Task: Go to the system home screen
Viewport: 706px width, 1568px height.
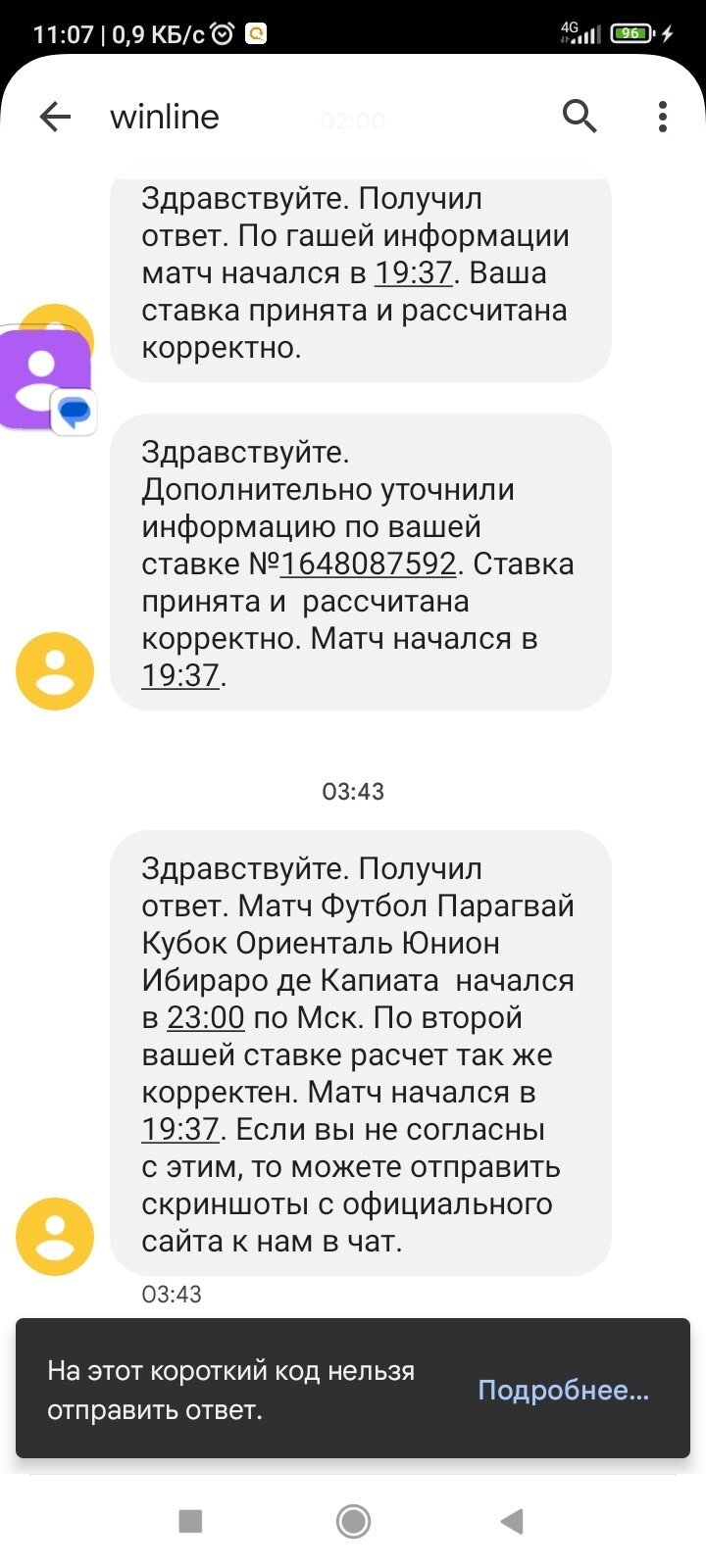Action: point(353,1521)
